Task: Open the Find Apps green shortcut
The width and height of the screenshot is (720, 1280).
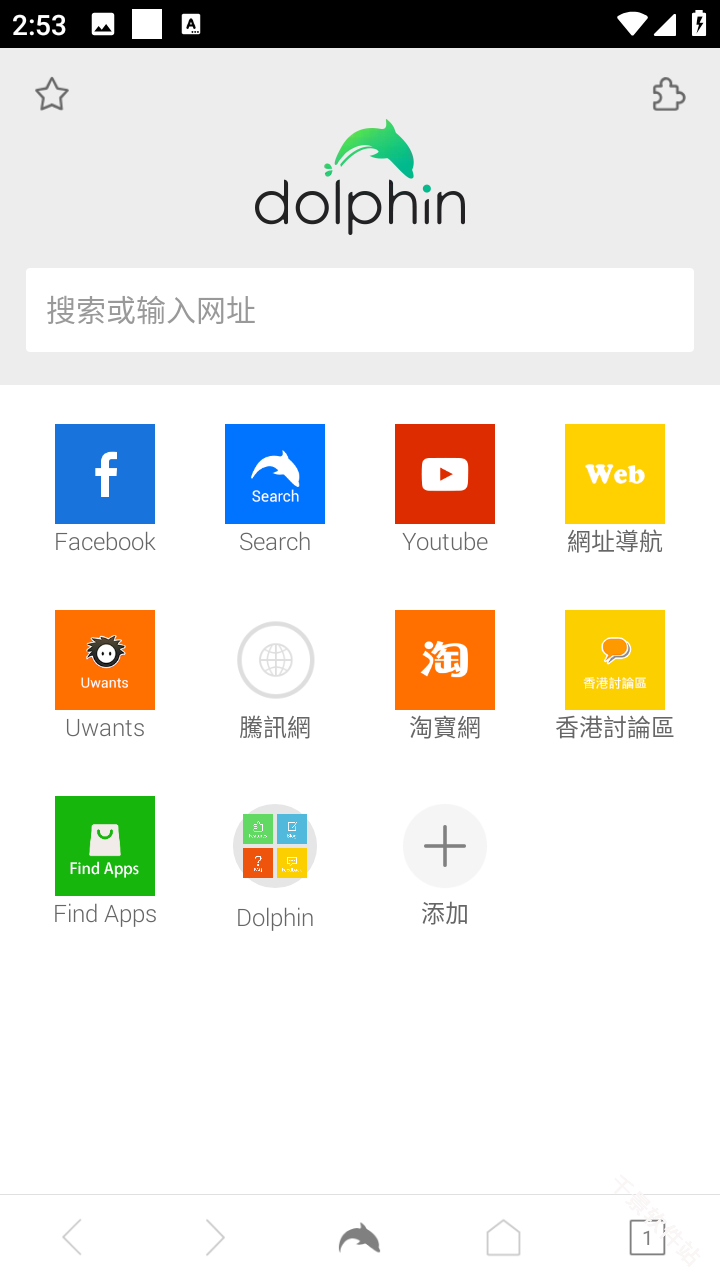Action: 105,846
